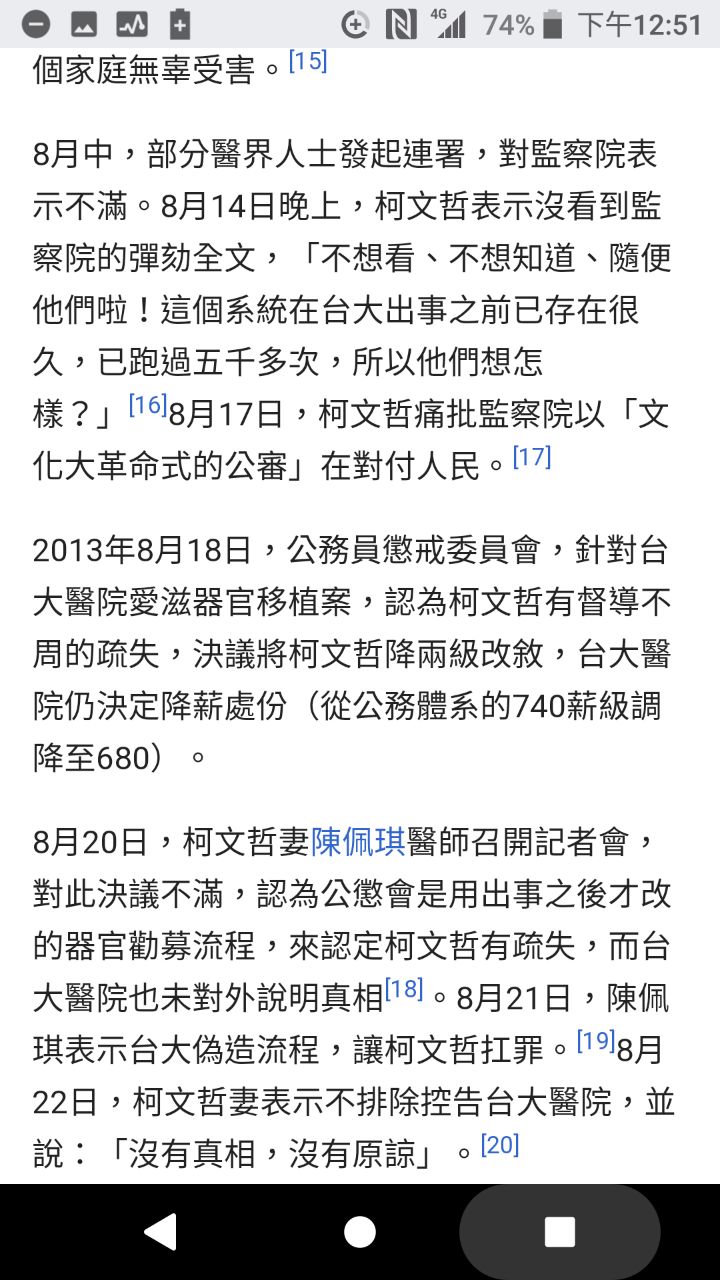Open citation reference [18]
Screen dimensions: 720x1280
tap(404, 990)
